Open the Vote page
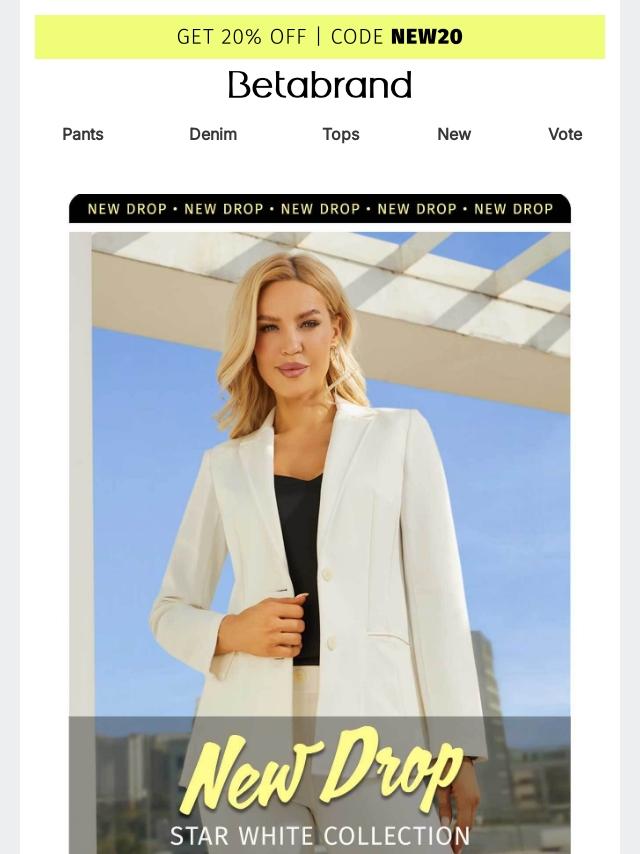Viewport: 640px width, 854px height. (x=565, y=134)
